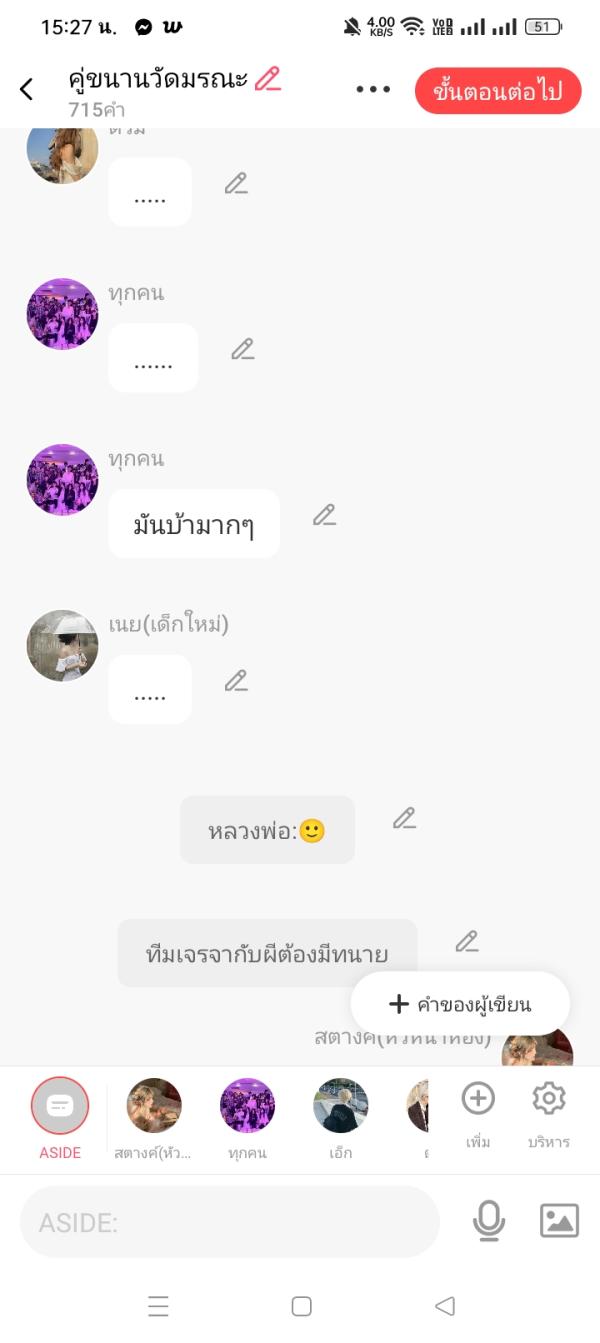Go back using the top-left arrow
The width and height of the screenshot is (600, 1343).
(27, 90)
